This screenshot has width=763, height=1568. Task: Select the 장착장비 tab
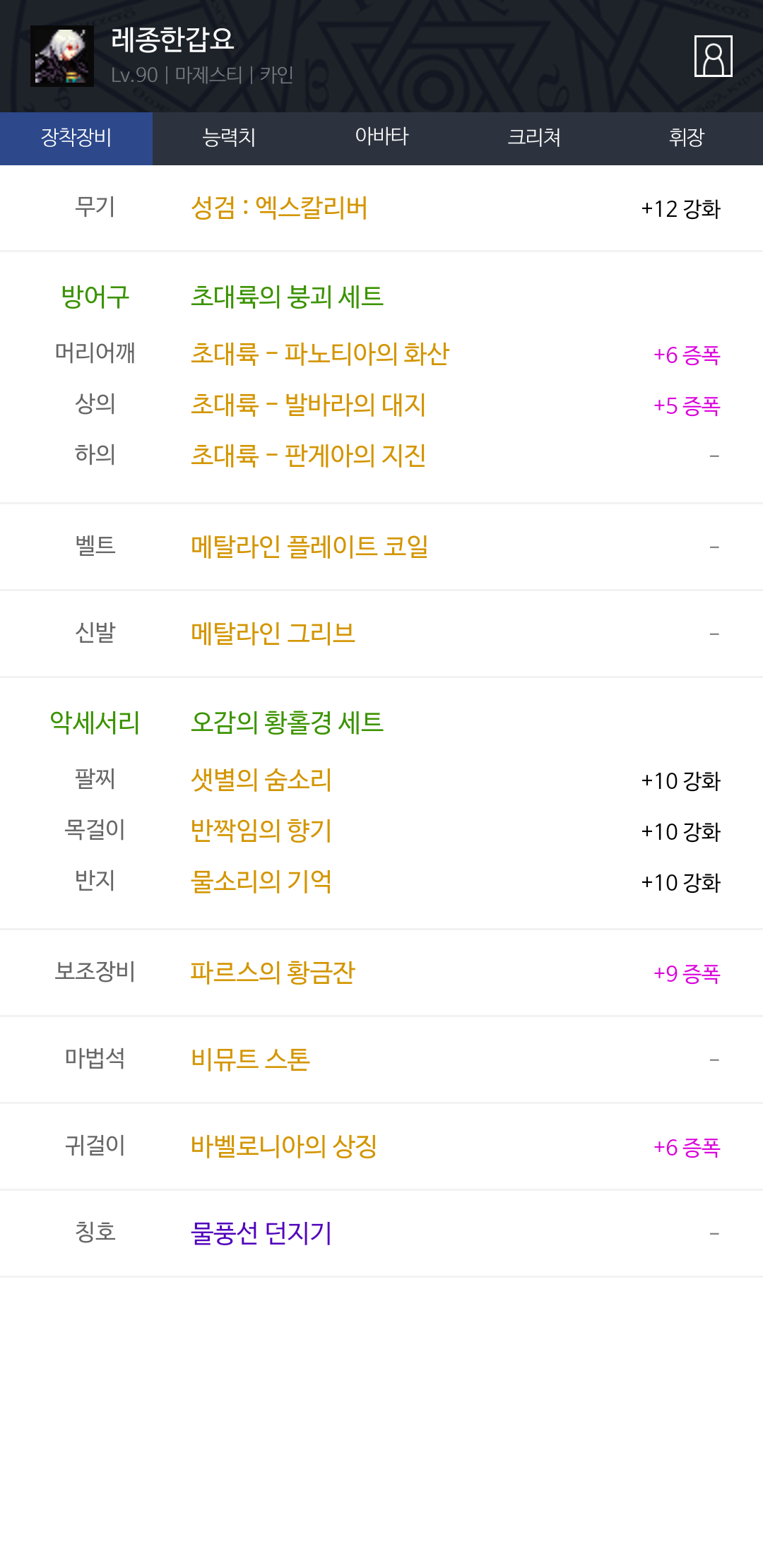pyautogui.click(x=76, y=138)
